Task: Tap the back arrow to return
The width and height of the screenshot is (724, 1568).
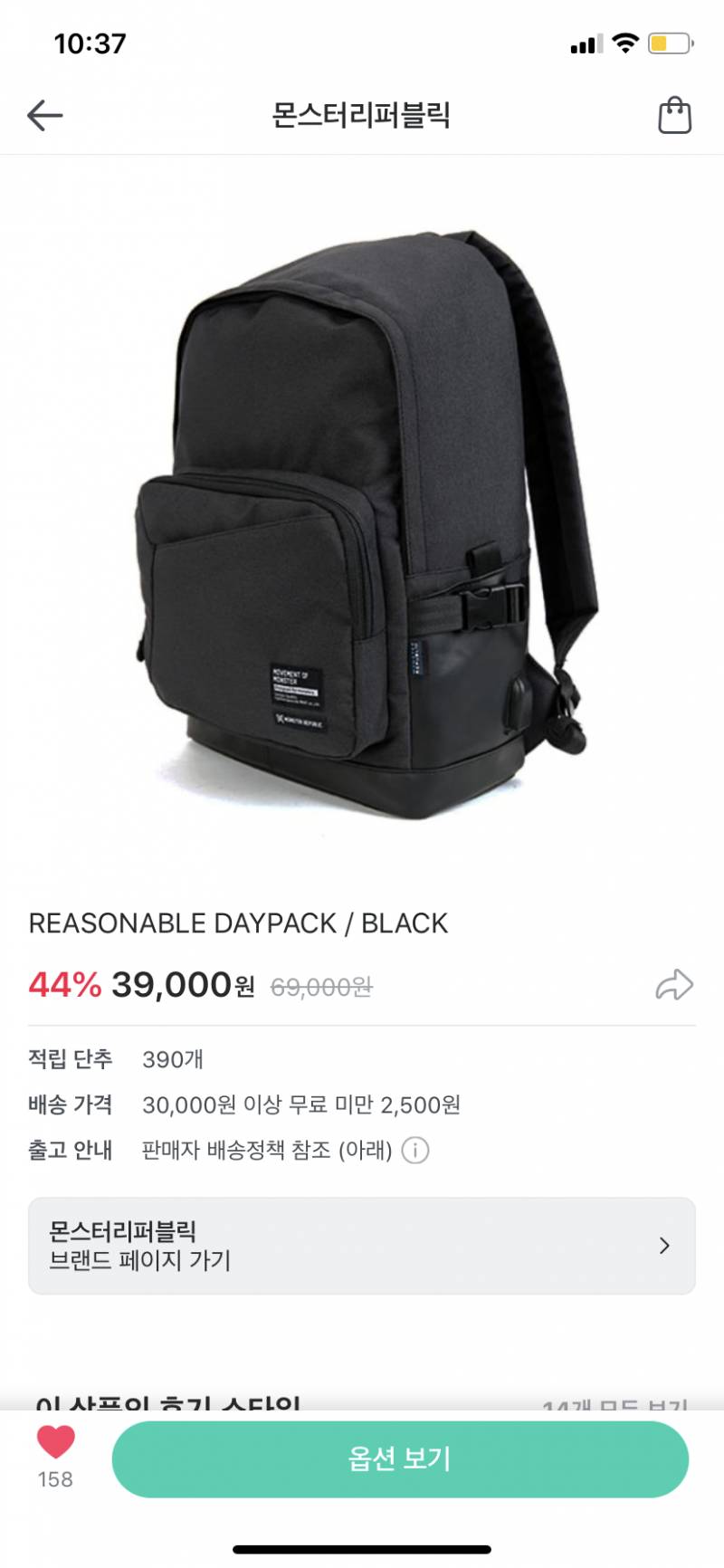Action: 43,115
